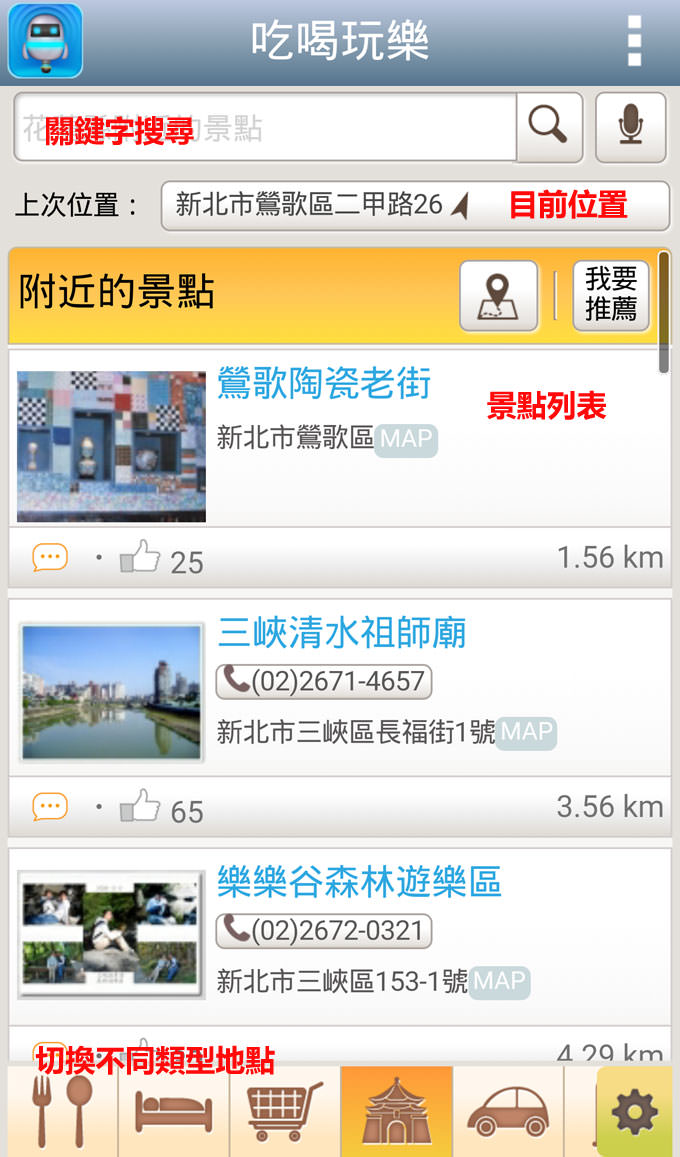The image size is (680, 1157).
Task: Tap the magnifier search button
Action: [x=549, y=127]
